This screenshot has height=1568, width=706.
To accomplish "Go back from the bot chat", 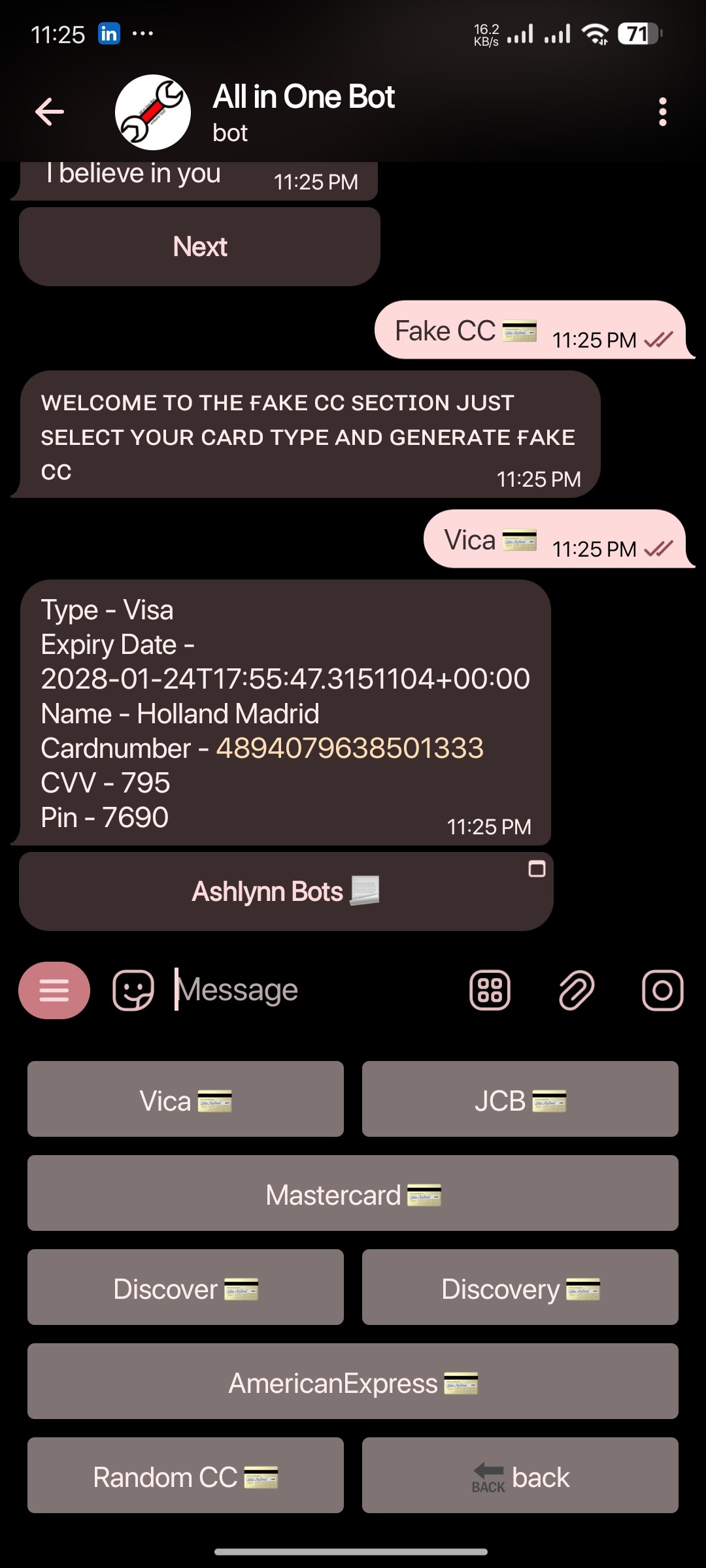I will (50, 112).
